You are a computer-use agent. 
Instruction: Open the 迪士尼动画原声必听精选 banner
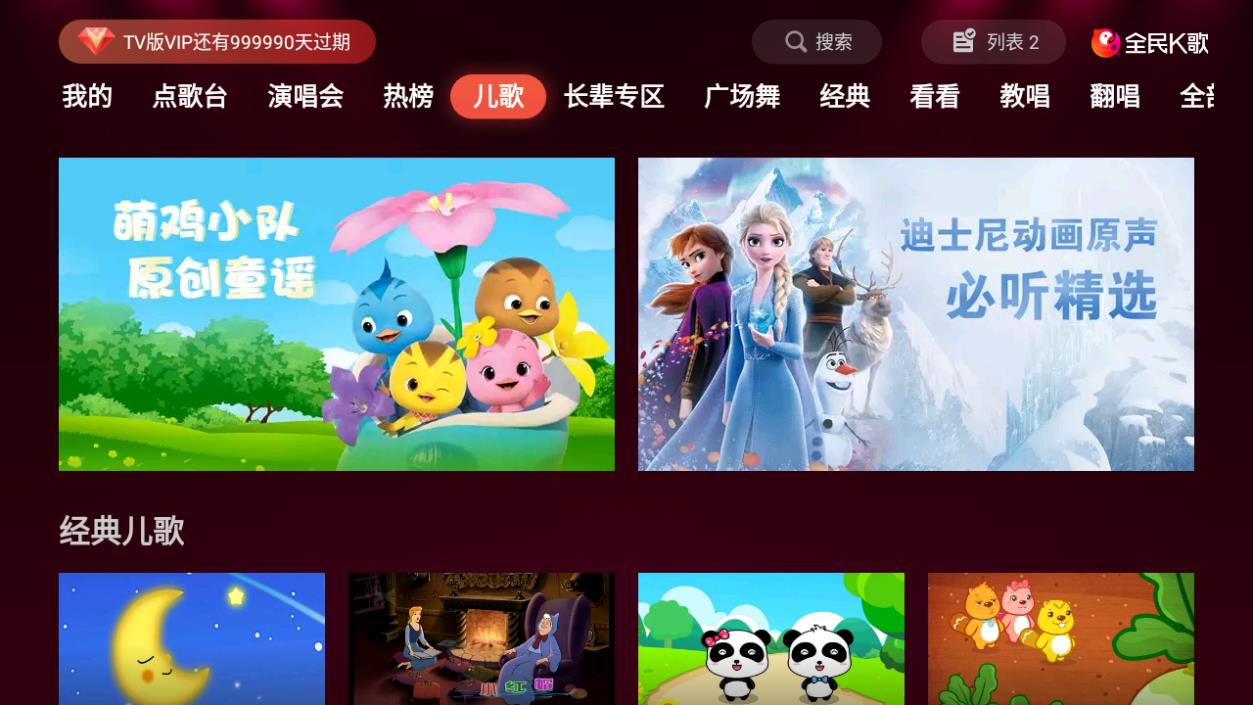pyautogui.click(x=916, y=314)
